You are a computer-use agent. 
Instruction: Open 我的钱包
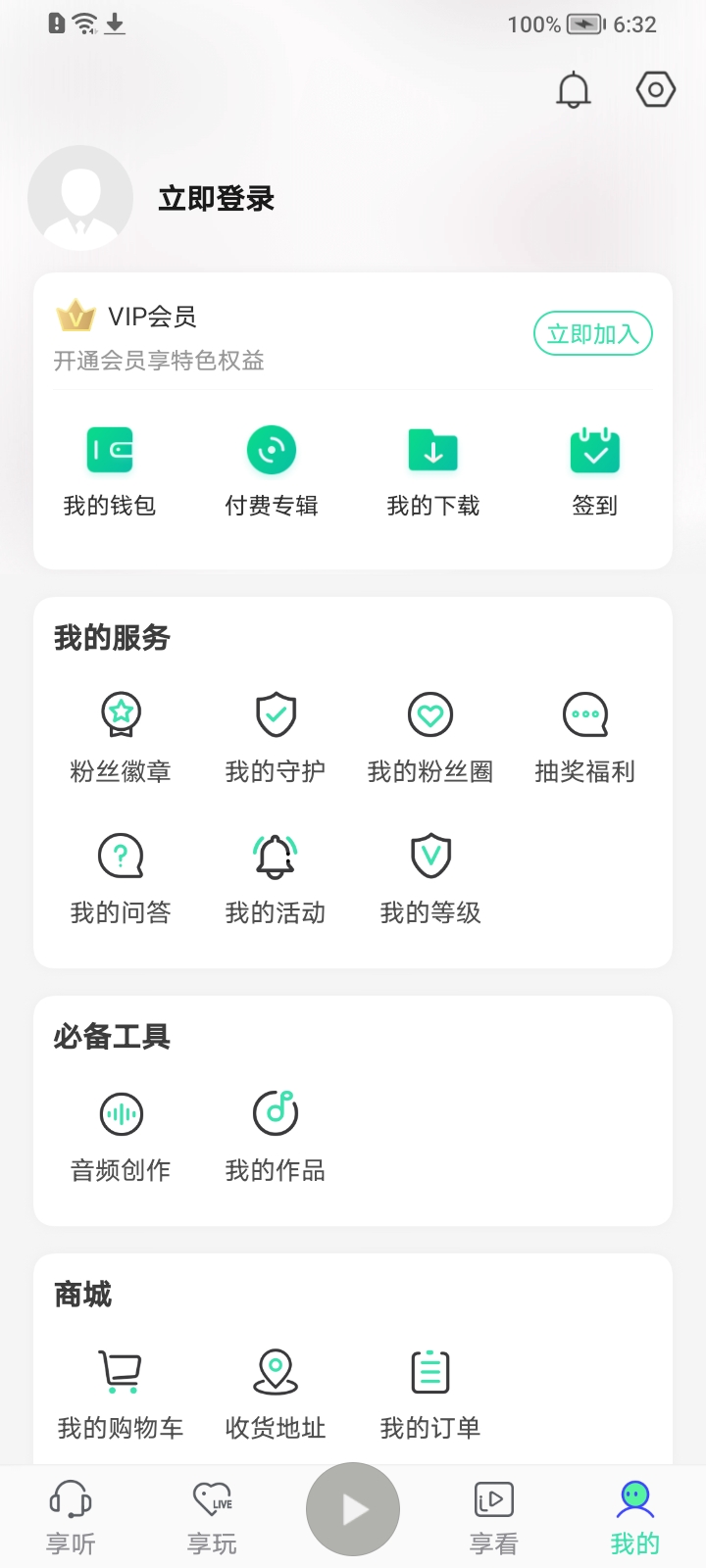110,472
